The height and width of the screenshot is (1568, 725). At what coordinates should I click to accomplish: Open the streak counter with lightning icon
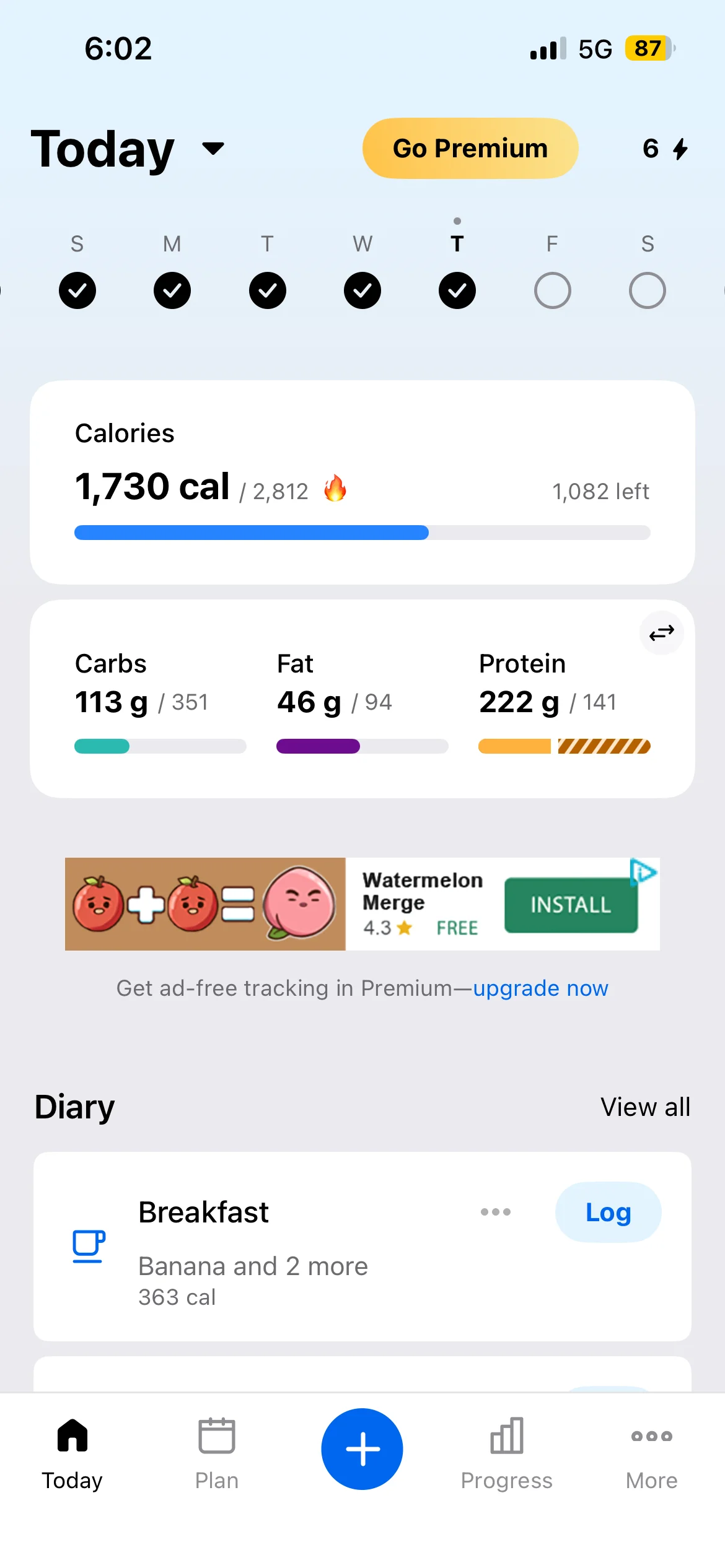click(665, 149)
